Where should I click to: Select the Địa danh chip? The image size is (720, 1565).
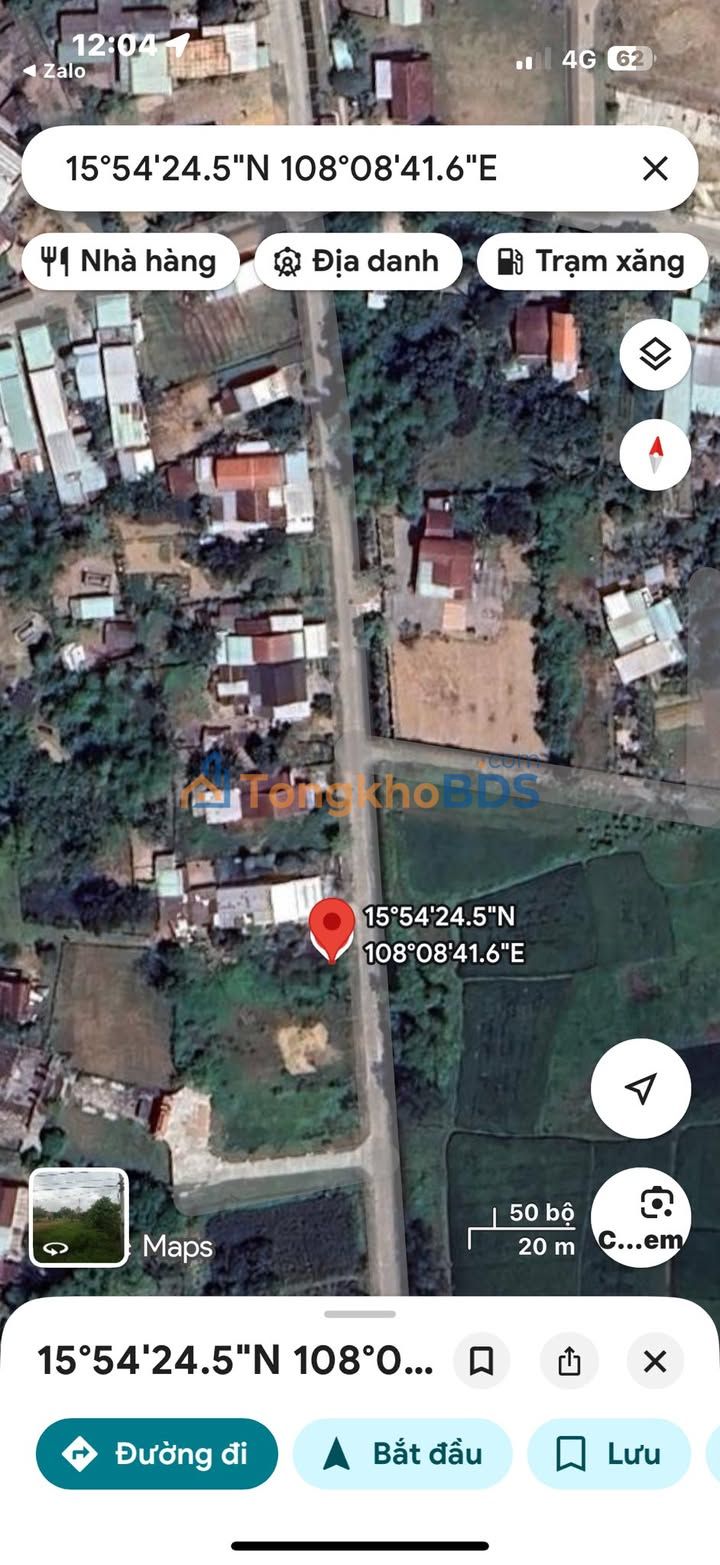(x=358, y=262)
